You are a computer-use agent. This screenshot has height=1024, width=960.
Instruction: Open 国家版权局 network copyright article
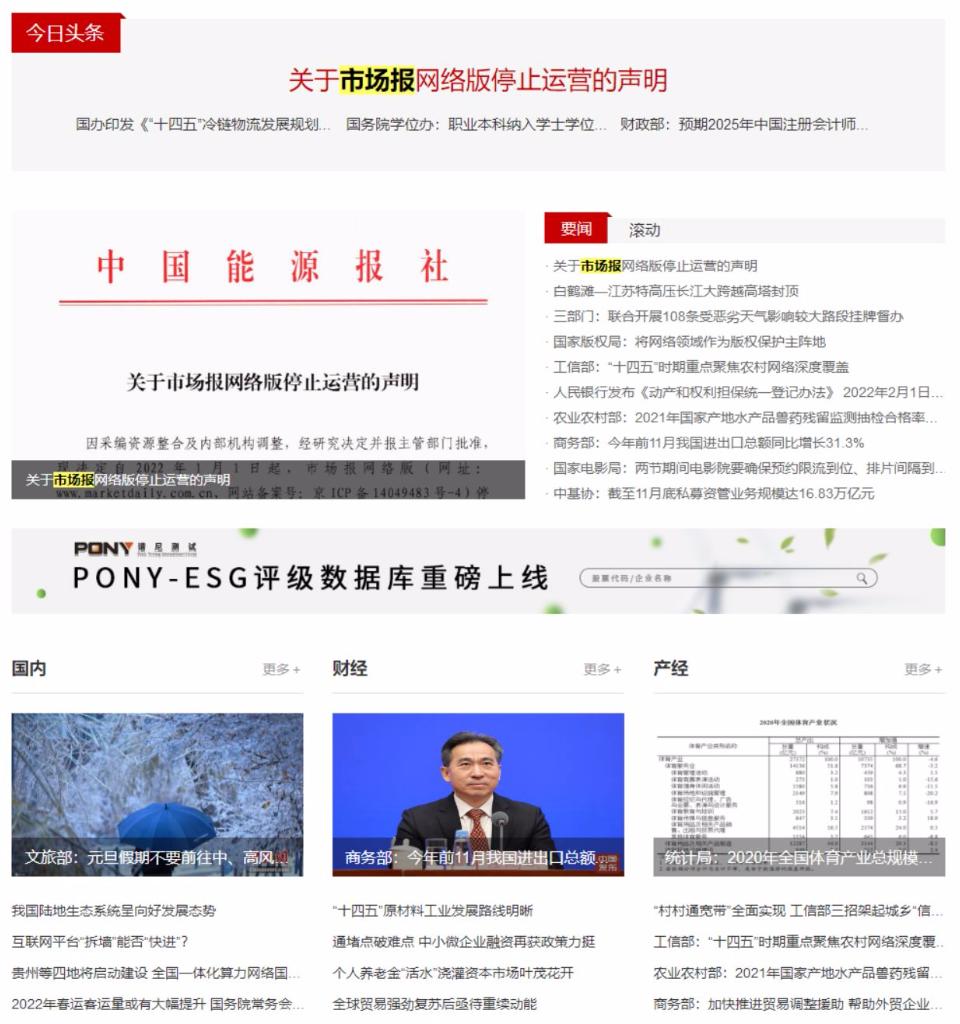pos(689,341)
